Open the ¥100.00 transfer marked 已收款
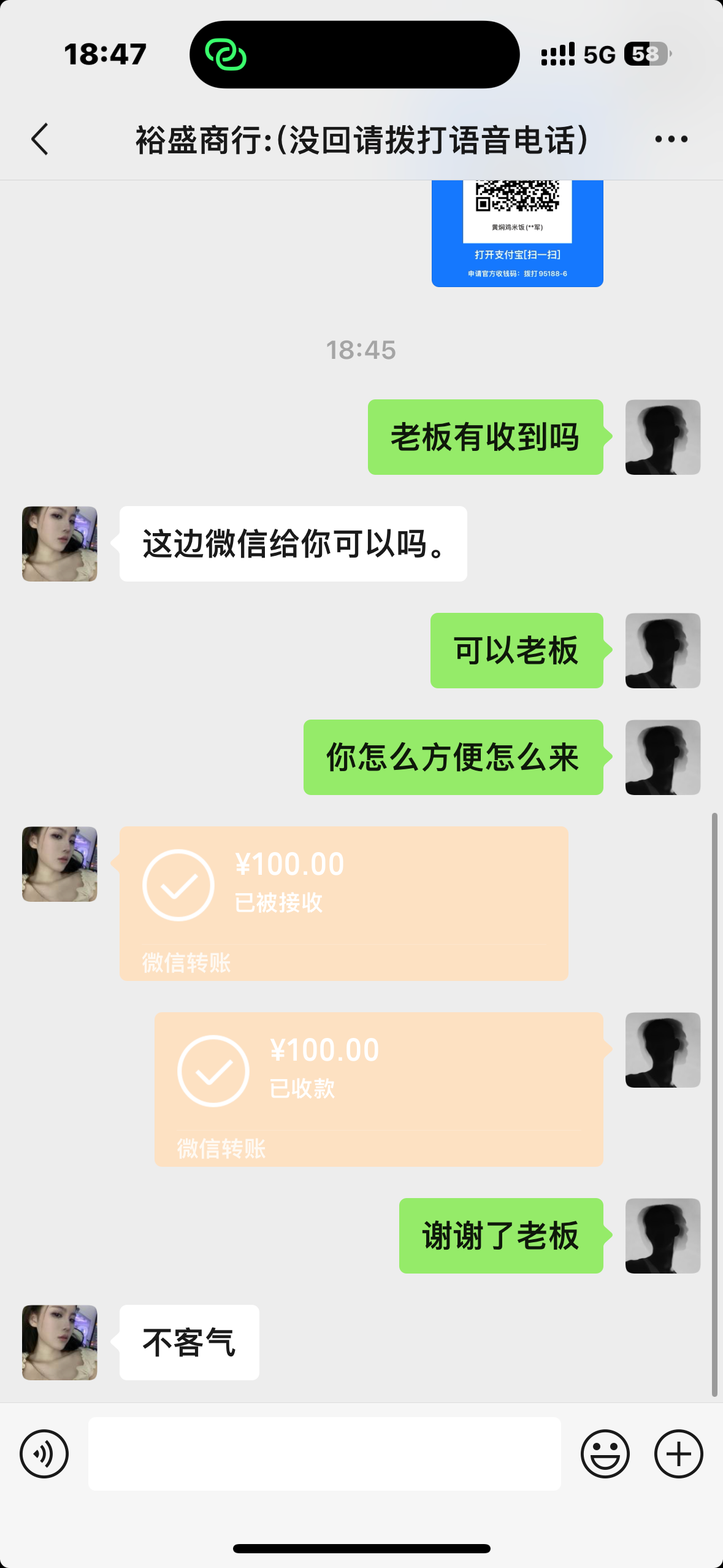 click(x=378, y=1089)
